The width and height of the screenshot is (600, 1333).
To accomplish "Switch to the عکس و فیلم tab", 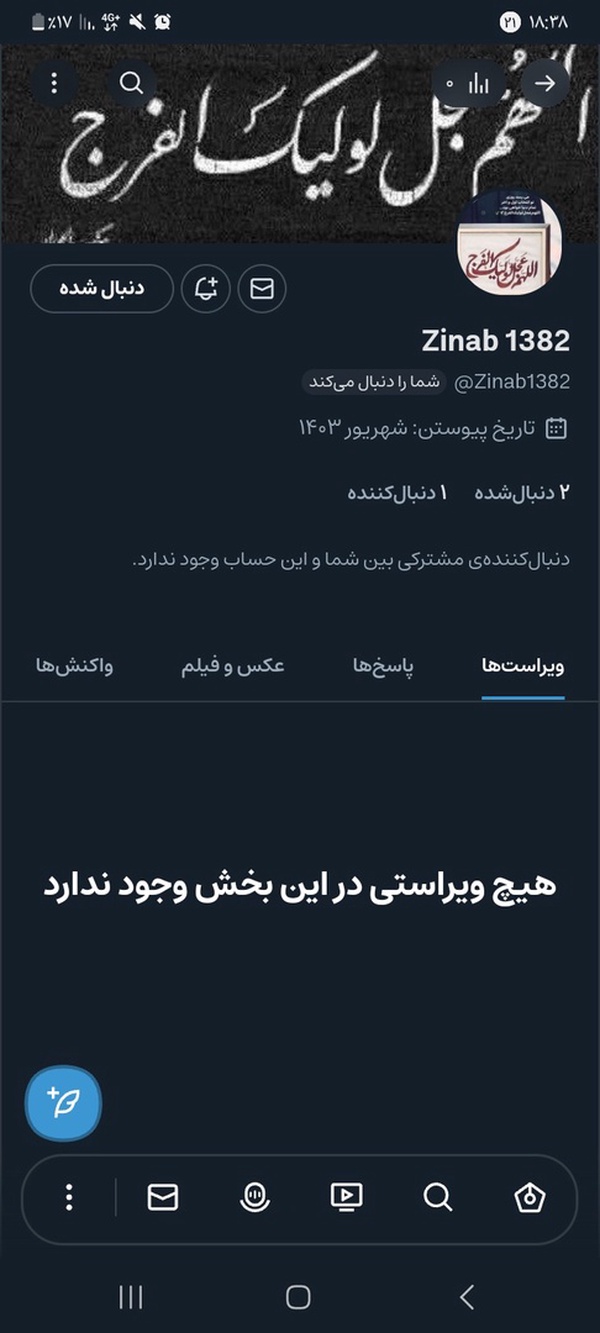I will (x=233, y=667).
